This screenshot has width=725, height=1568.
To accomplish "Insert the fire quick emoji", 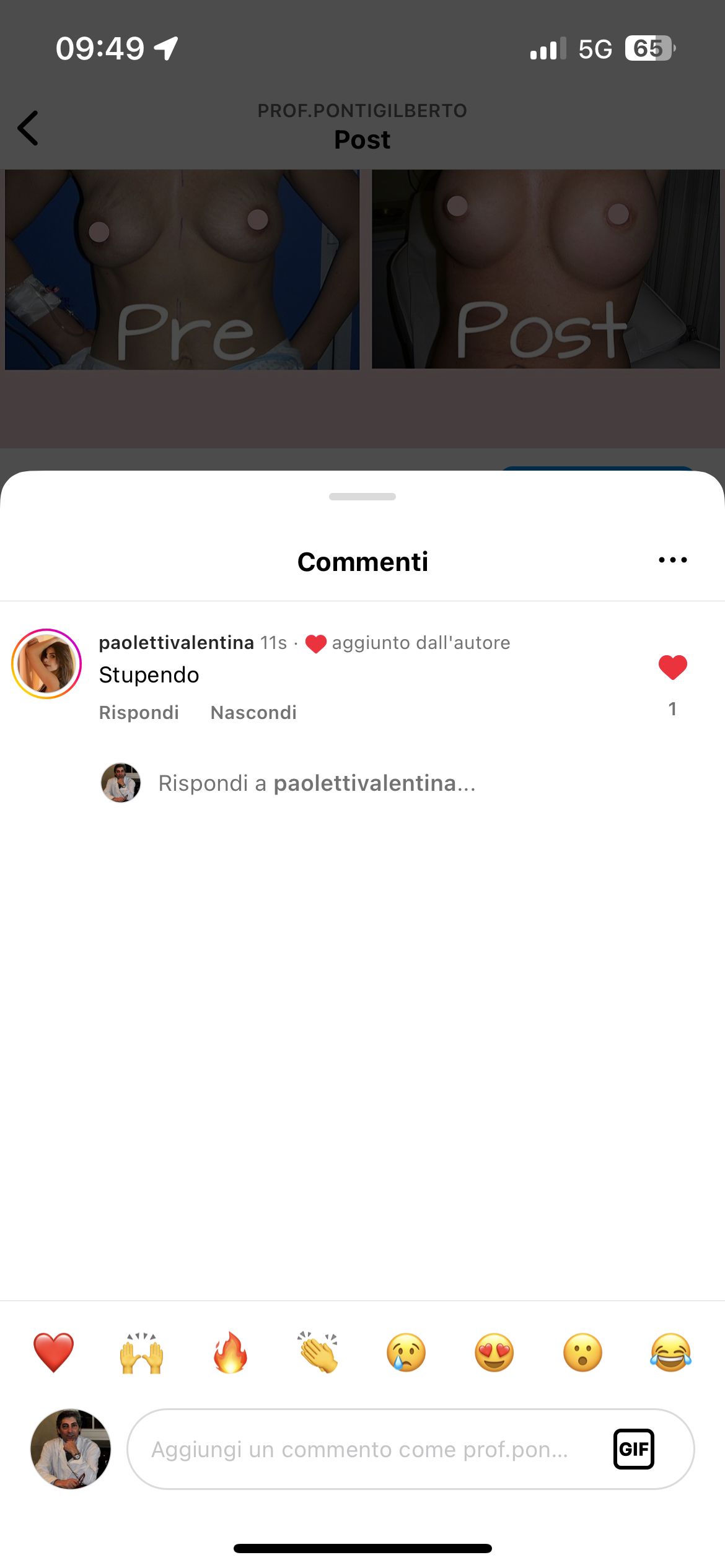I will (230, 1352).
